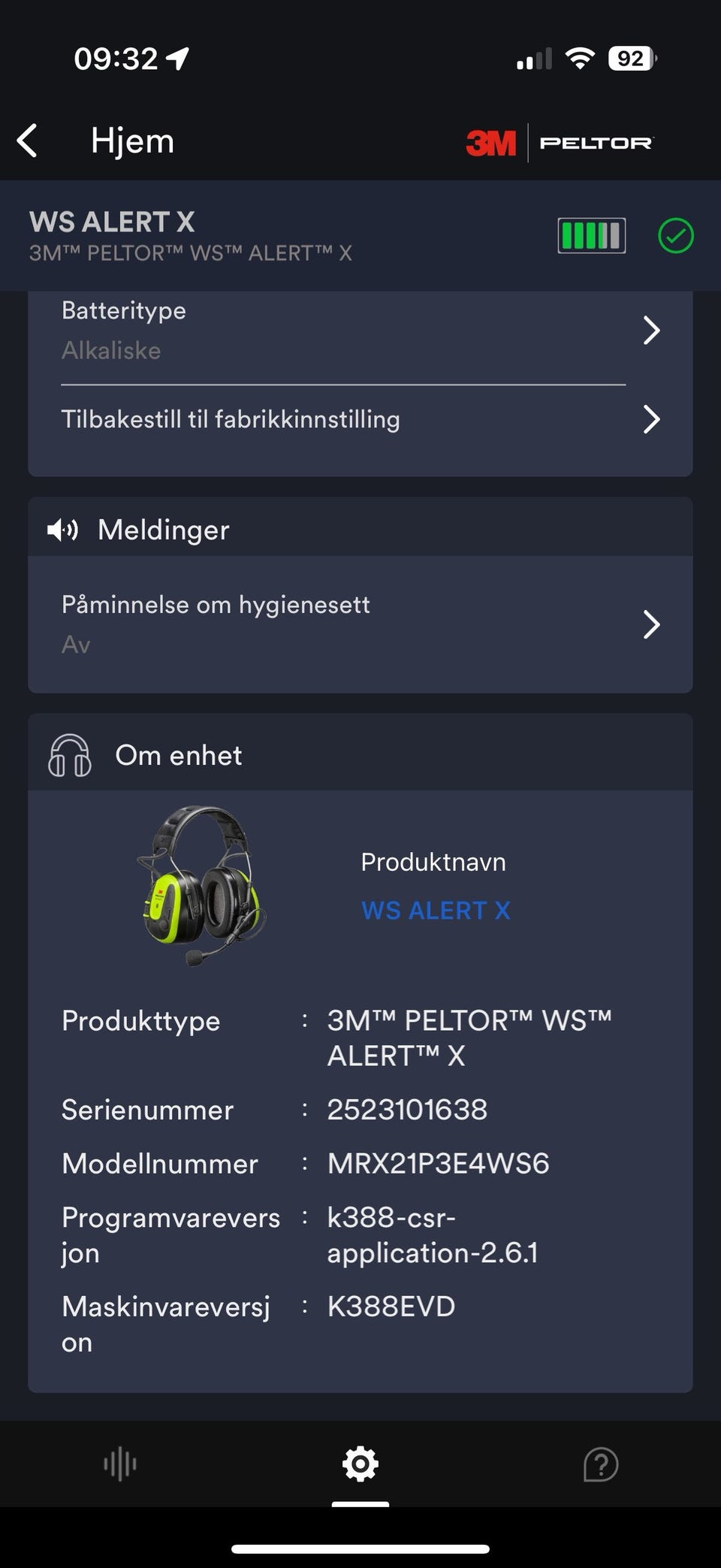Open the help question mark tab

(601, 1464)
